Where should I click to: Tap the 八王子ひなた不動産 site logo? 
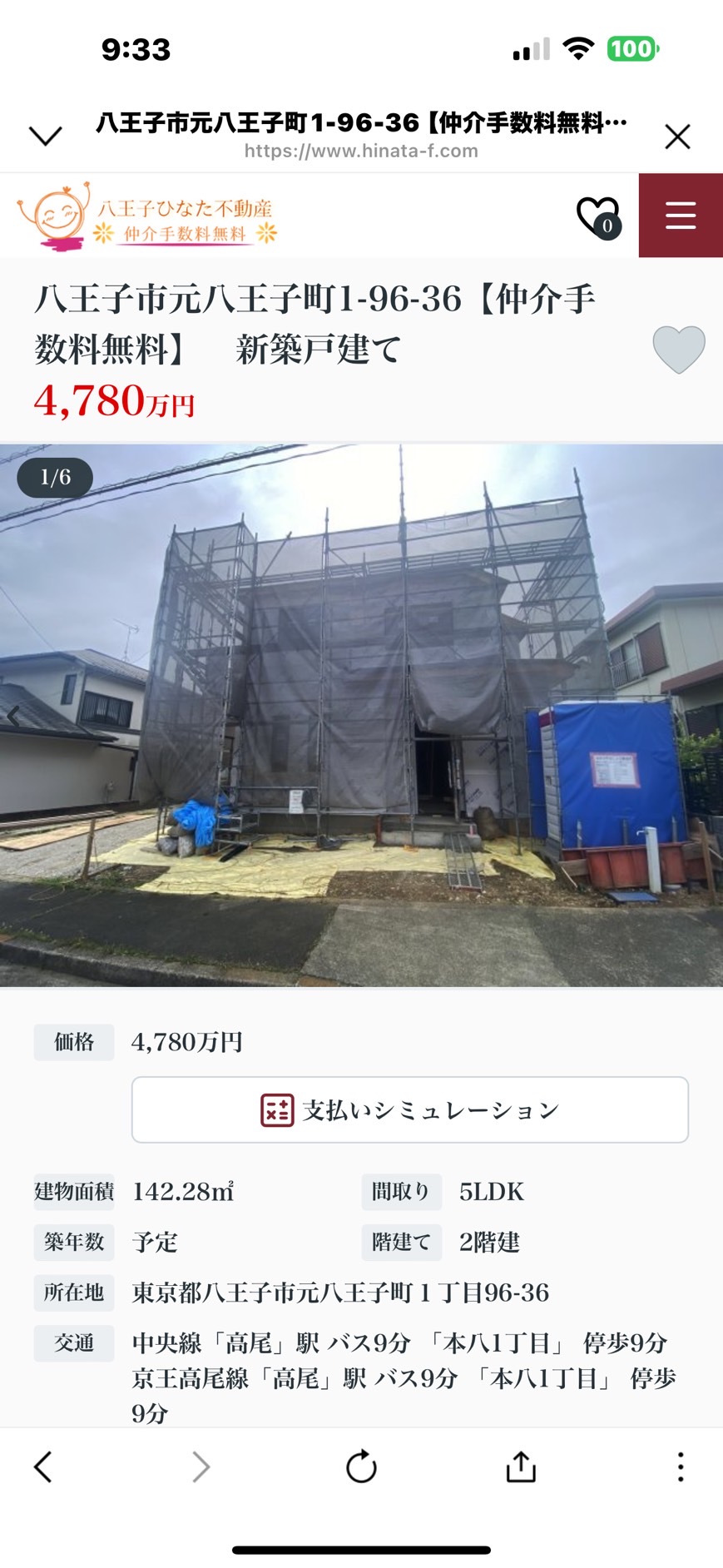pyautogui.click(x=147, y=216)
